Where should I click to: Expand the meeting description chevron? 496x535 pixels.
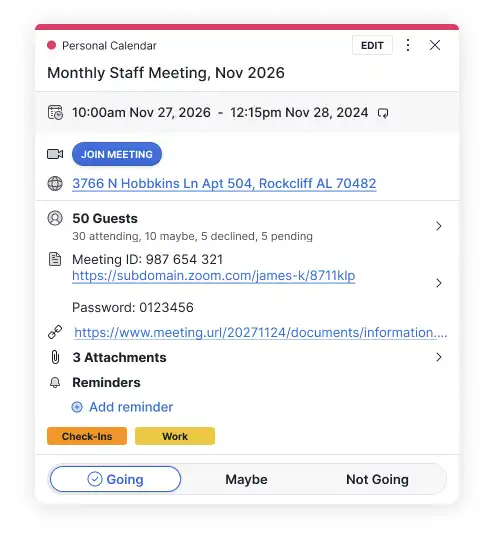coord(439,283)
